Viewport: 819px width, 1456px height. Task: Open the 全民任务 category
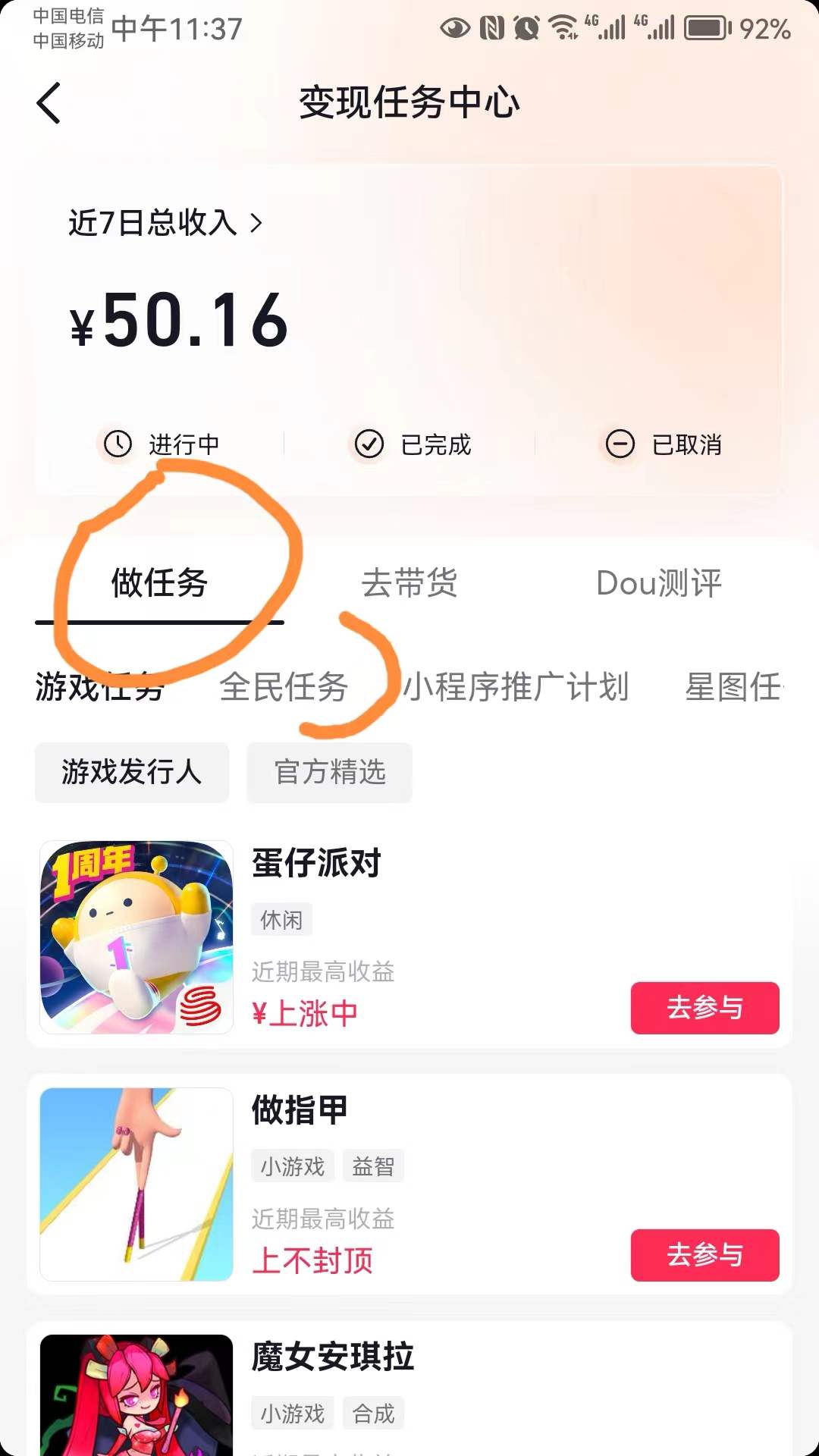[x=284, y=689]
